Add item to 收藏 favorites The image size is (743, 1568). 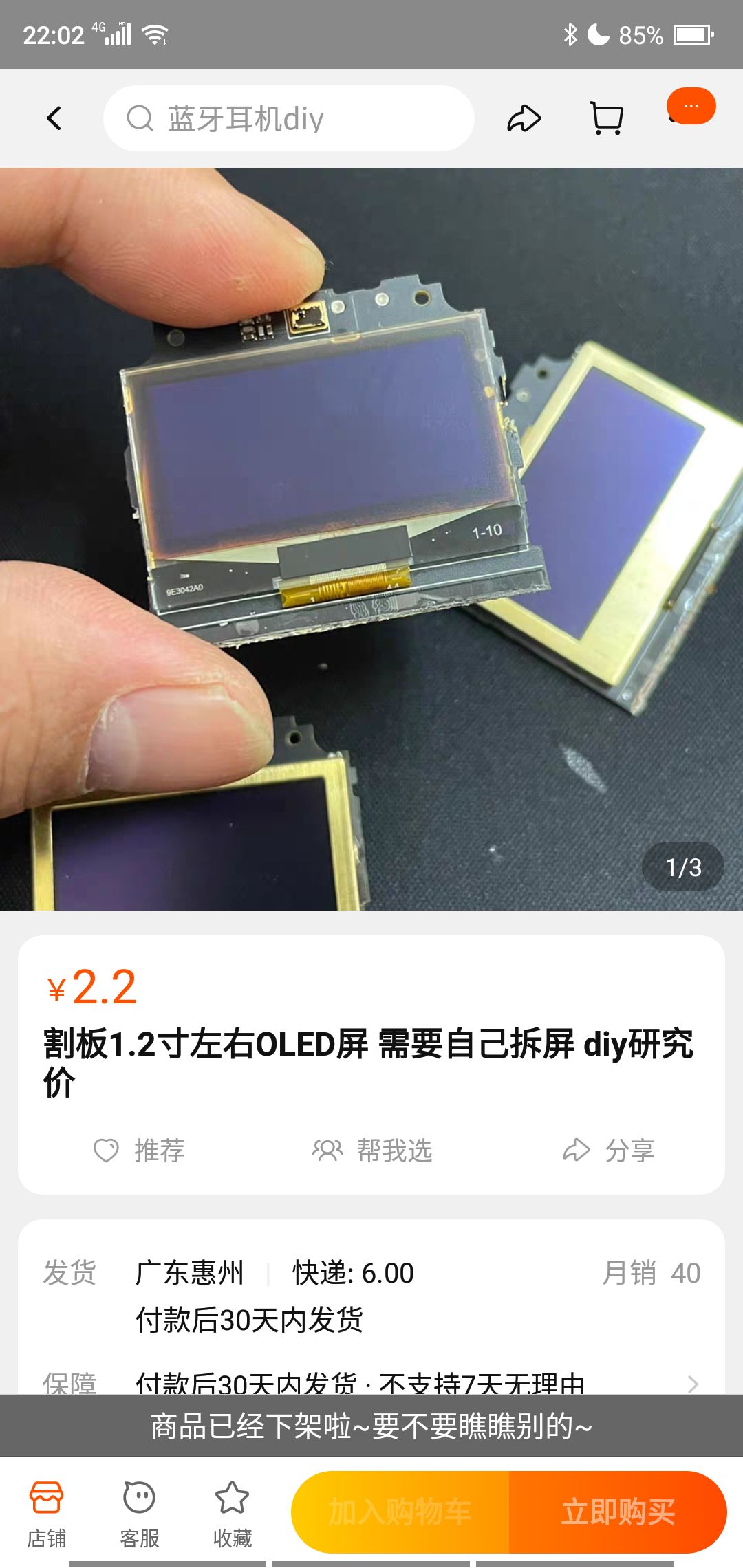[x=232, y=1513]
